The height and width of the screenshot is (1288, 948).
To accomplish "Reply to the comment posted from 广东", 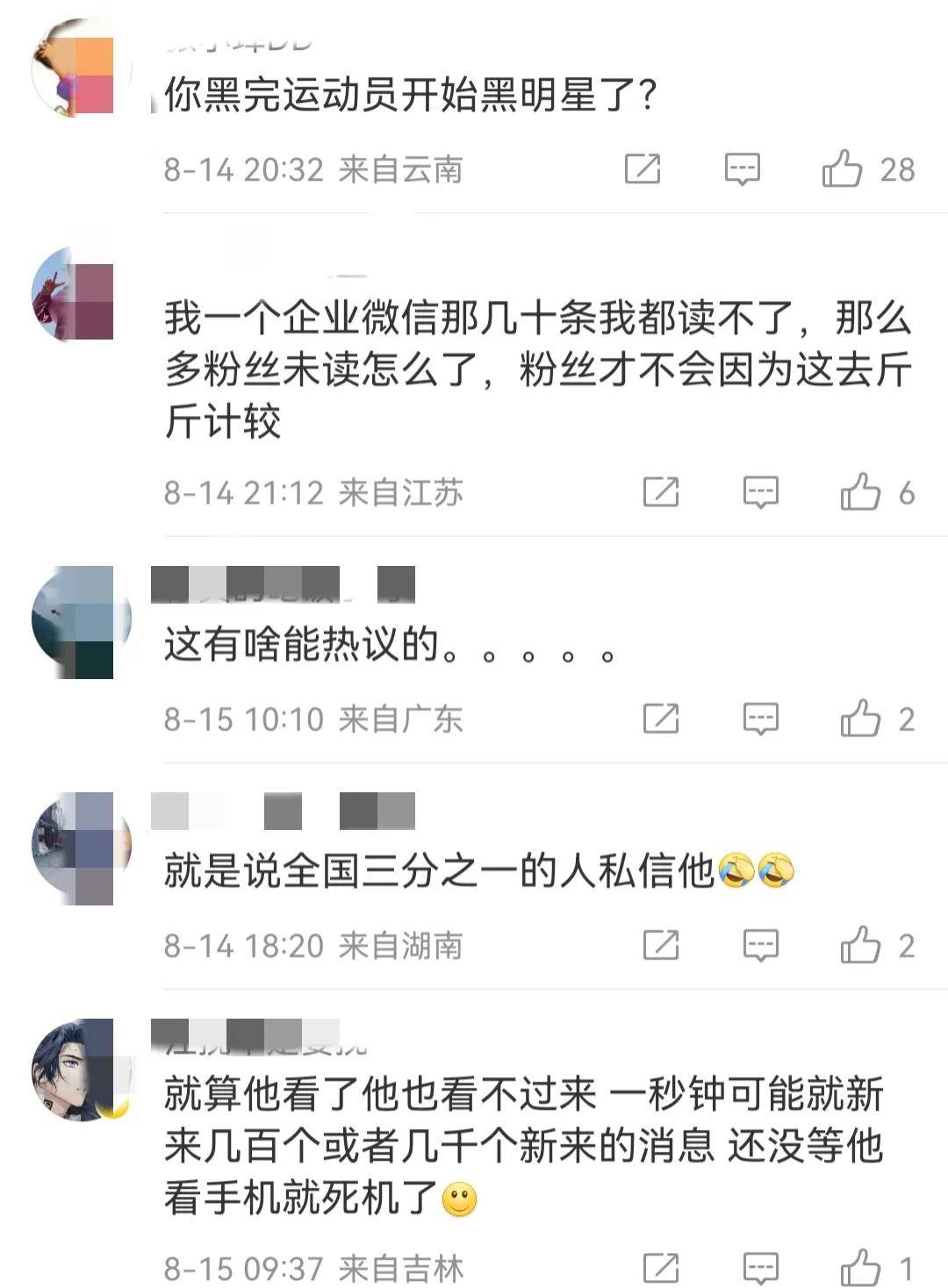I will pyautogui.click(x=760, y=719).
